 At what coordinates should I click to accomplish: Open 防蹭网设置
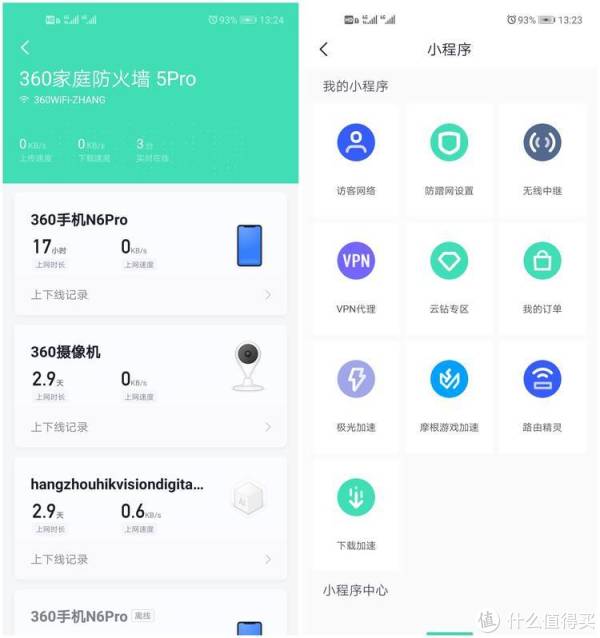pyautogui.click(x=449, y=160)
